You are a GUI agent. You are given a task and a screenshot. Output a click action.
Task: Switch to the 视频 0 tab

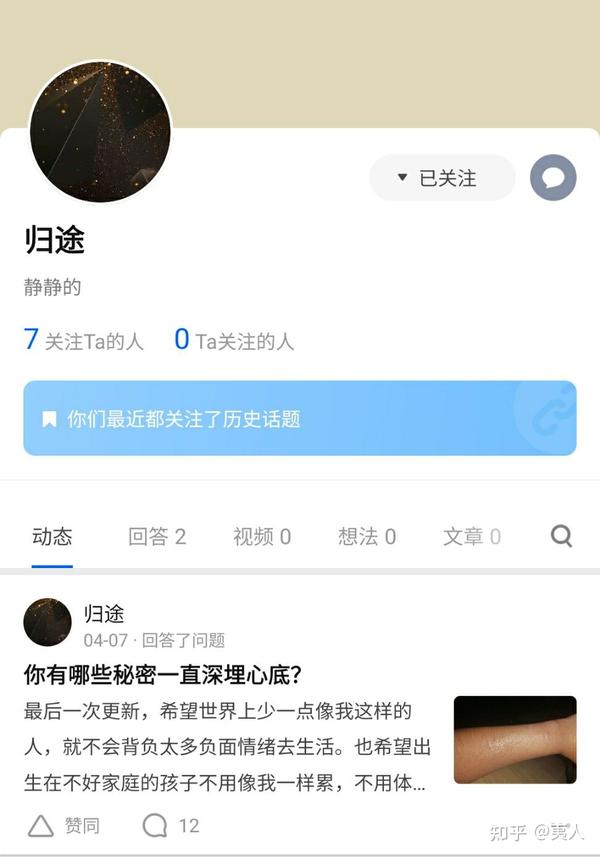[262, 537]
